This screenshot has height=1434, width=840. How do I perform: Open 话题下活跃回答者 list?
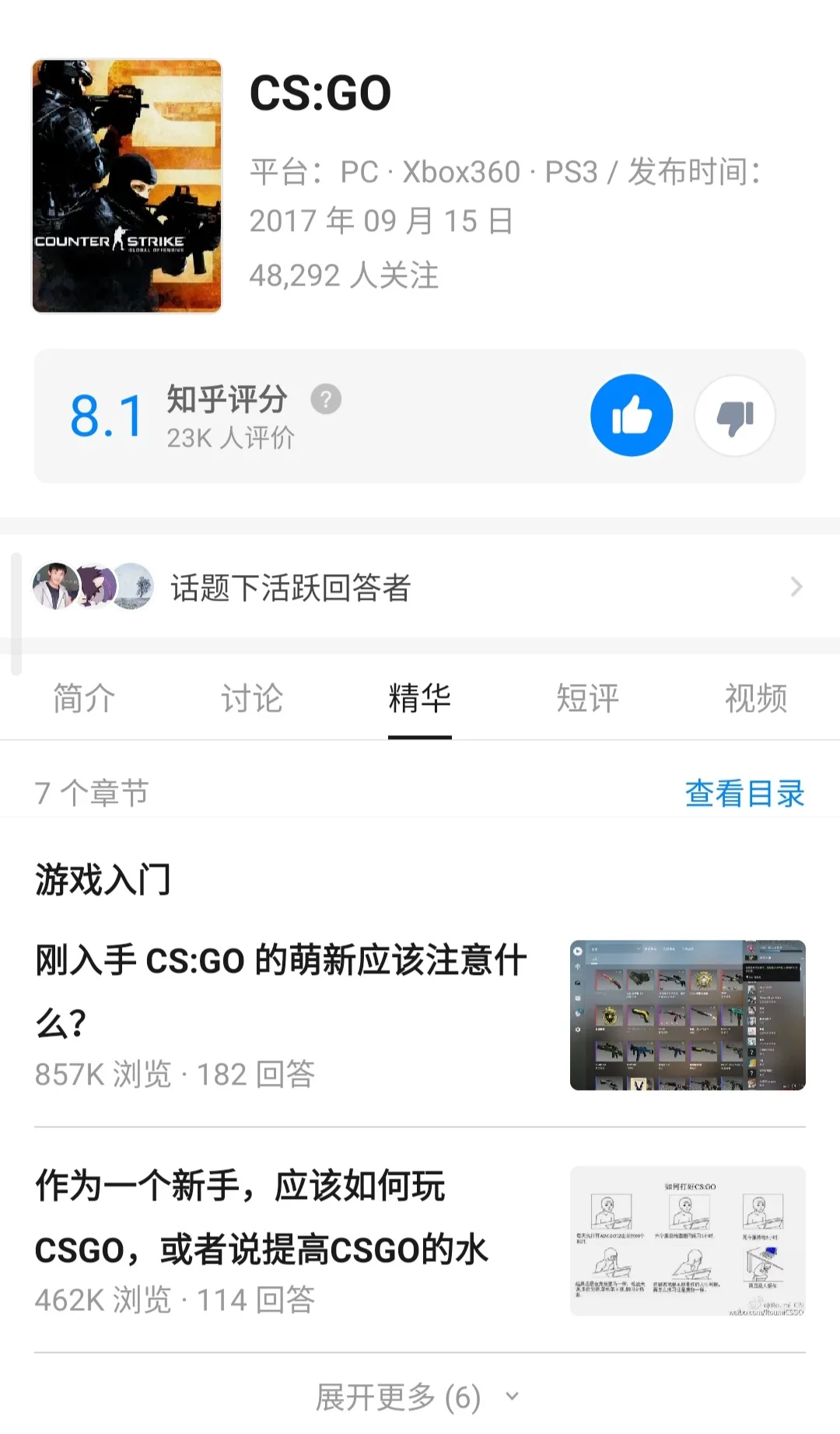[x=418, y=587]
